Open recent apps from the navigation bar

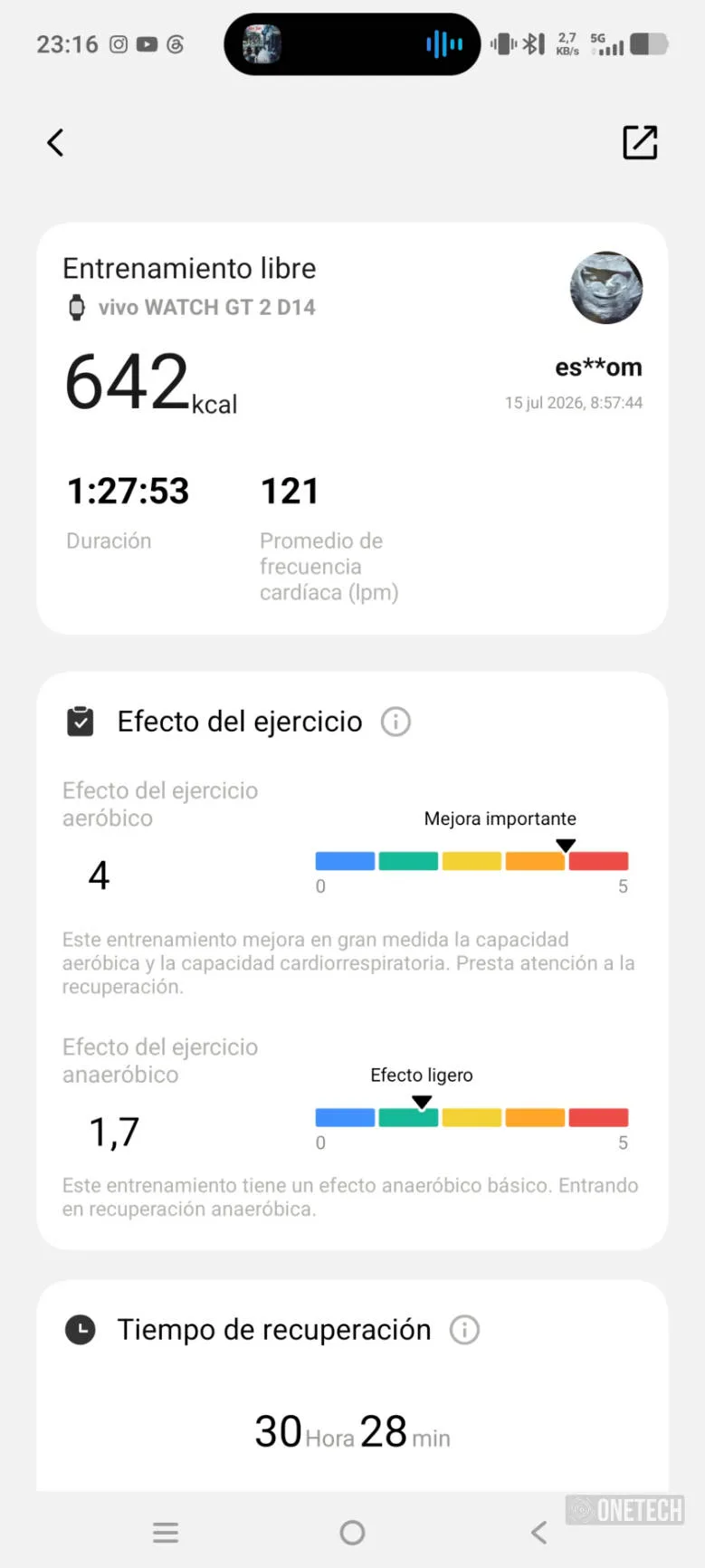166,1533
